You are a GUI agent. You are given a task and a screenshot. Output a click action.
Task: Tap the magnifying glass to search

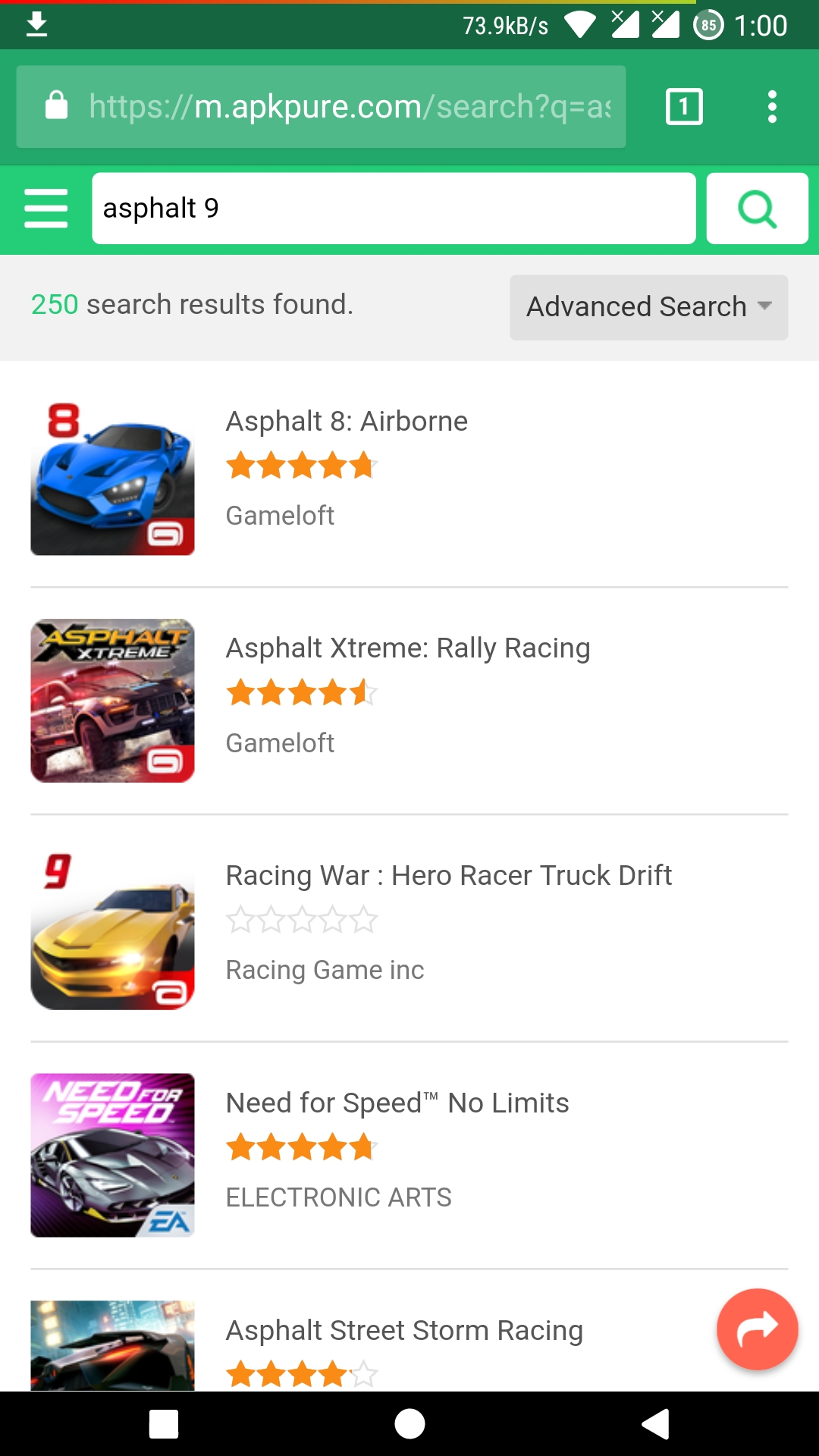(757, 208)
